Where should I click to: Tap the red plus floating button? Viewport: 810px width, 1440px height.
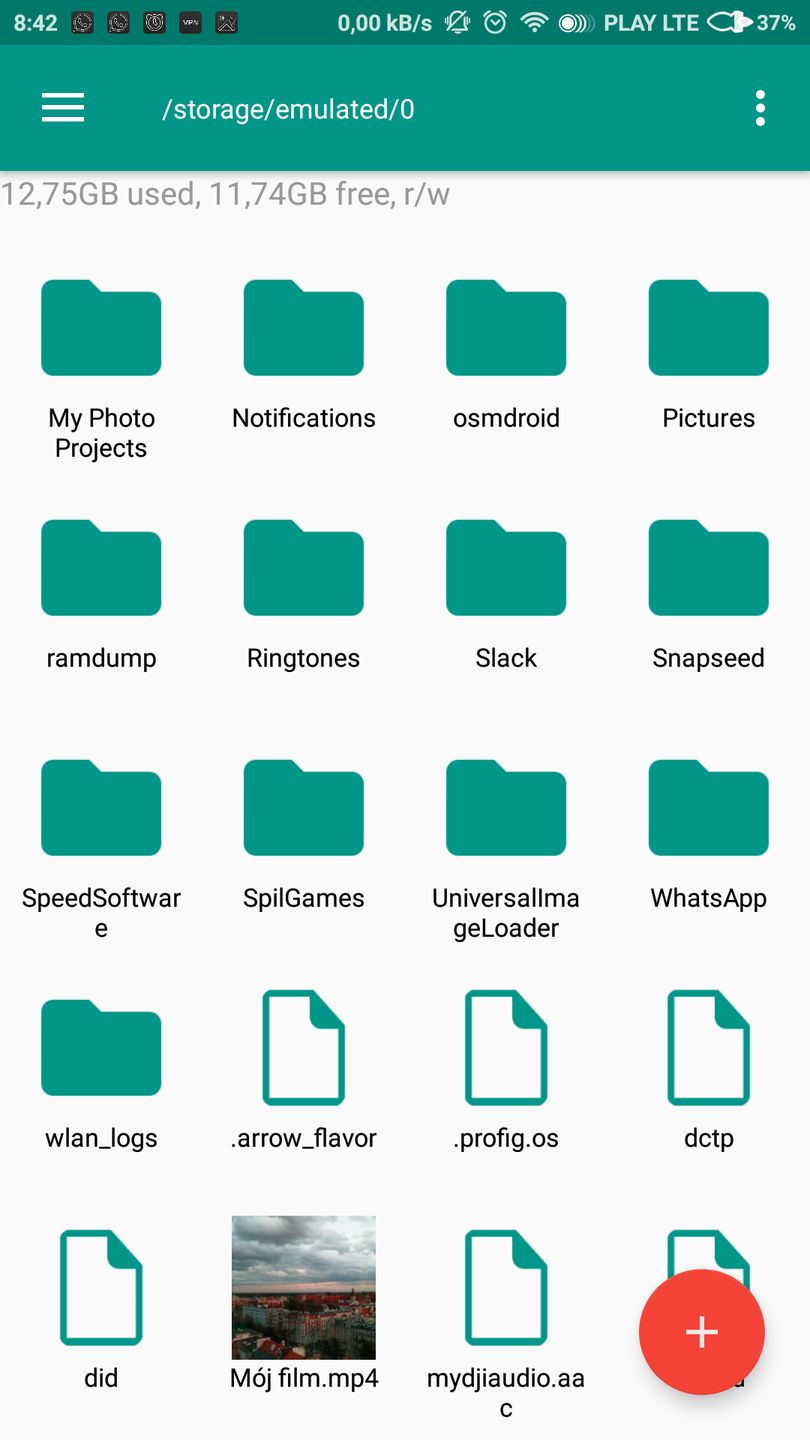[x=701, y=1331]
